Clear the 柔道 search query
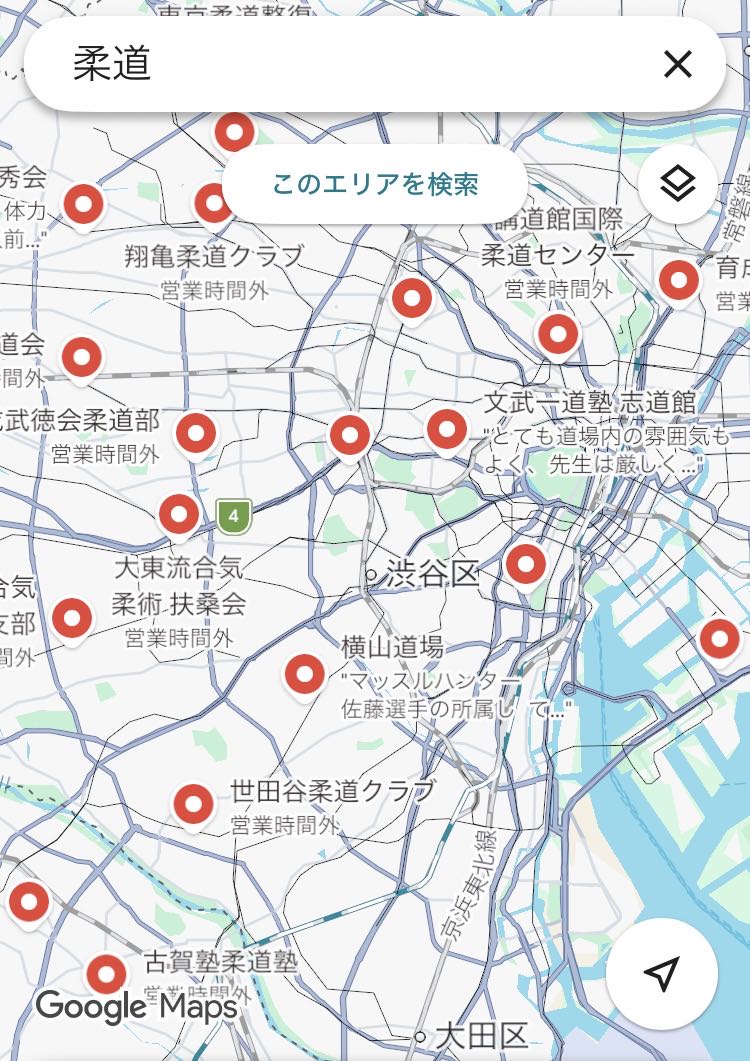Image resolution: width=750 pixels, height=1061 pixels. tap(677, 65)
